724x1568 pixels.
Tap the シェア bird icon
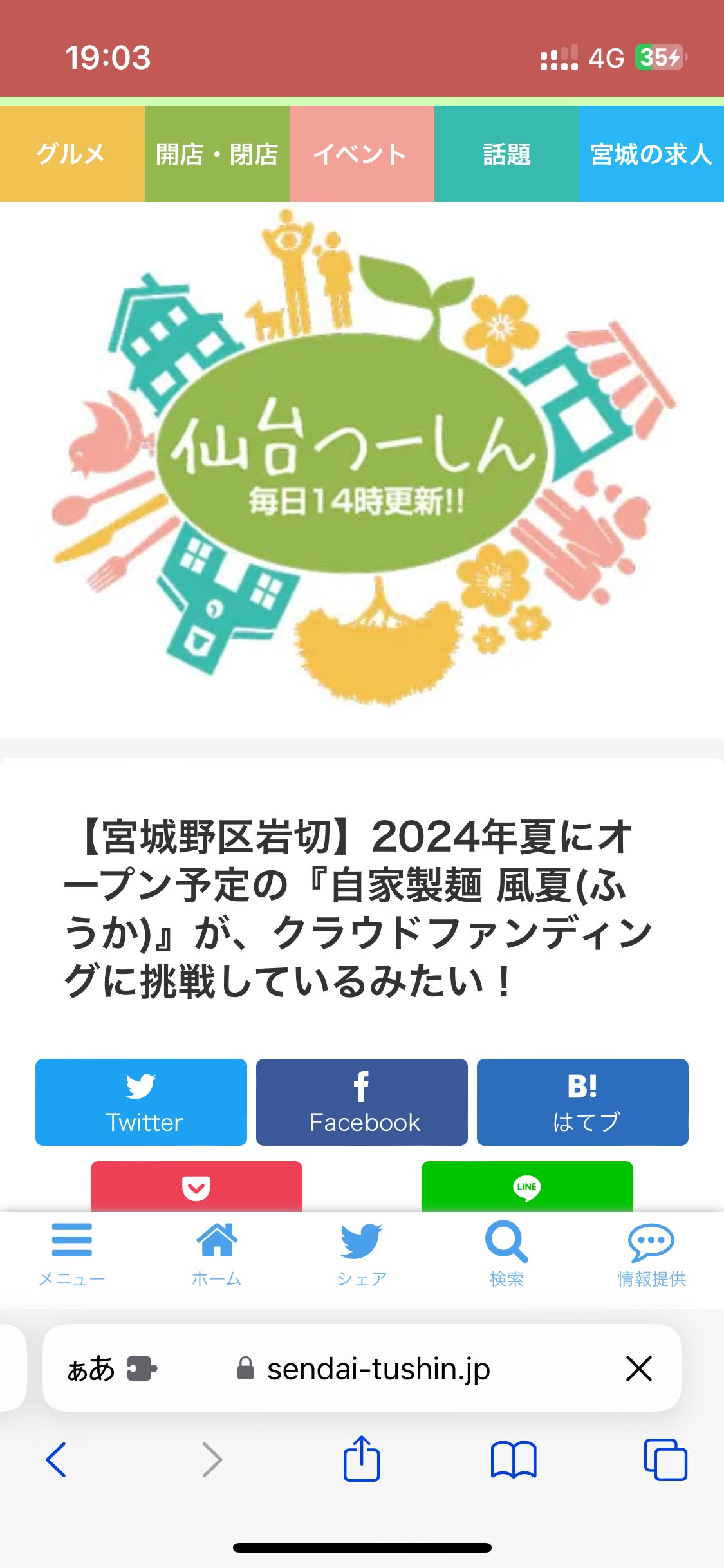pyautogui.click(x=362, y=1254)
